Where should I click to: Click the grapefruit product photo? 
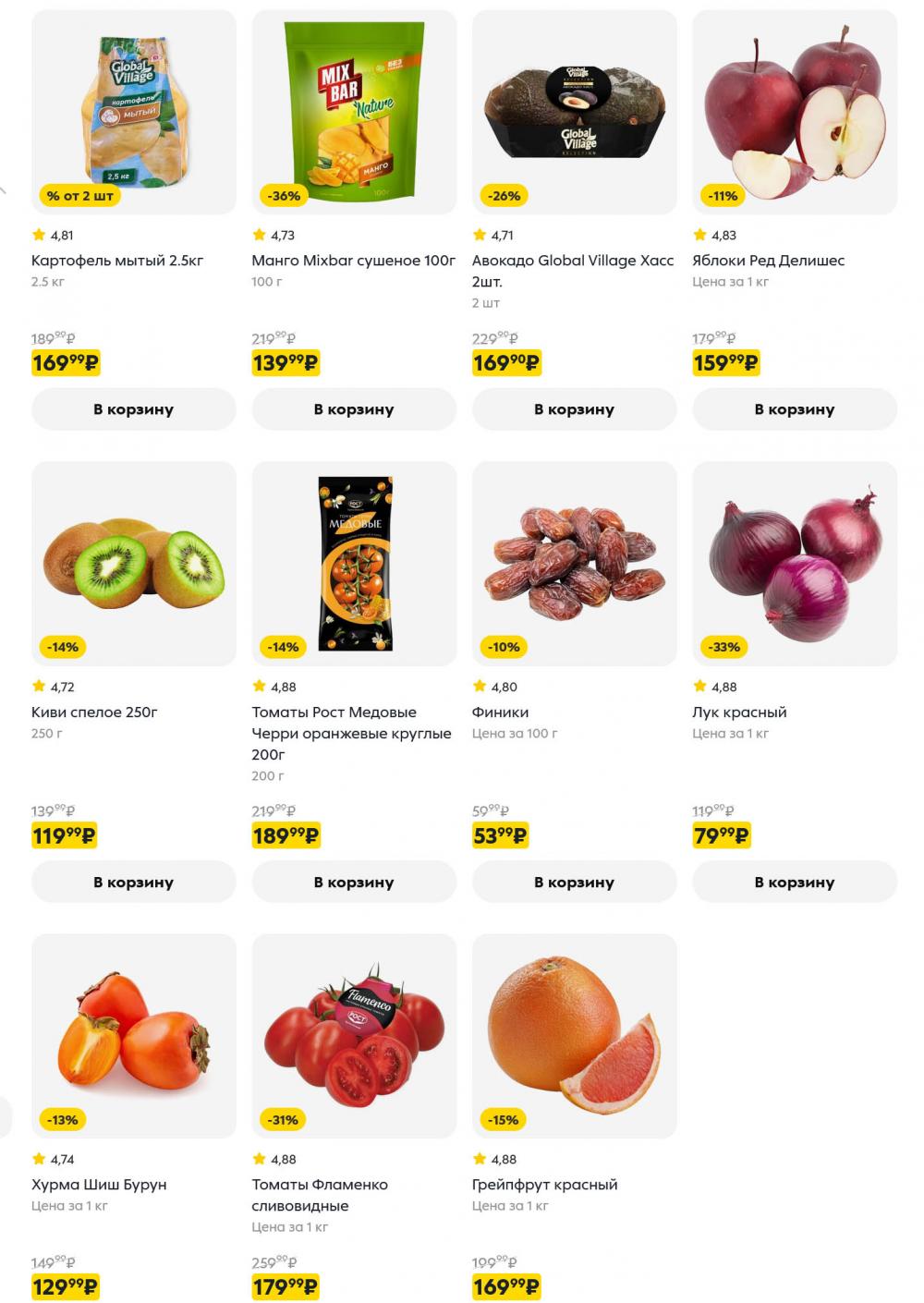(x=574, y=1037)
